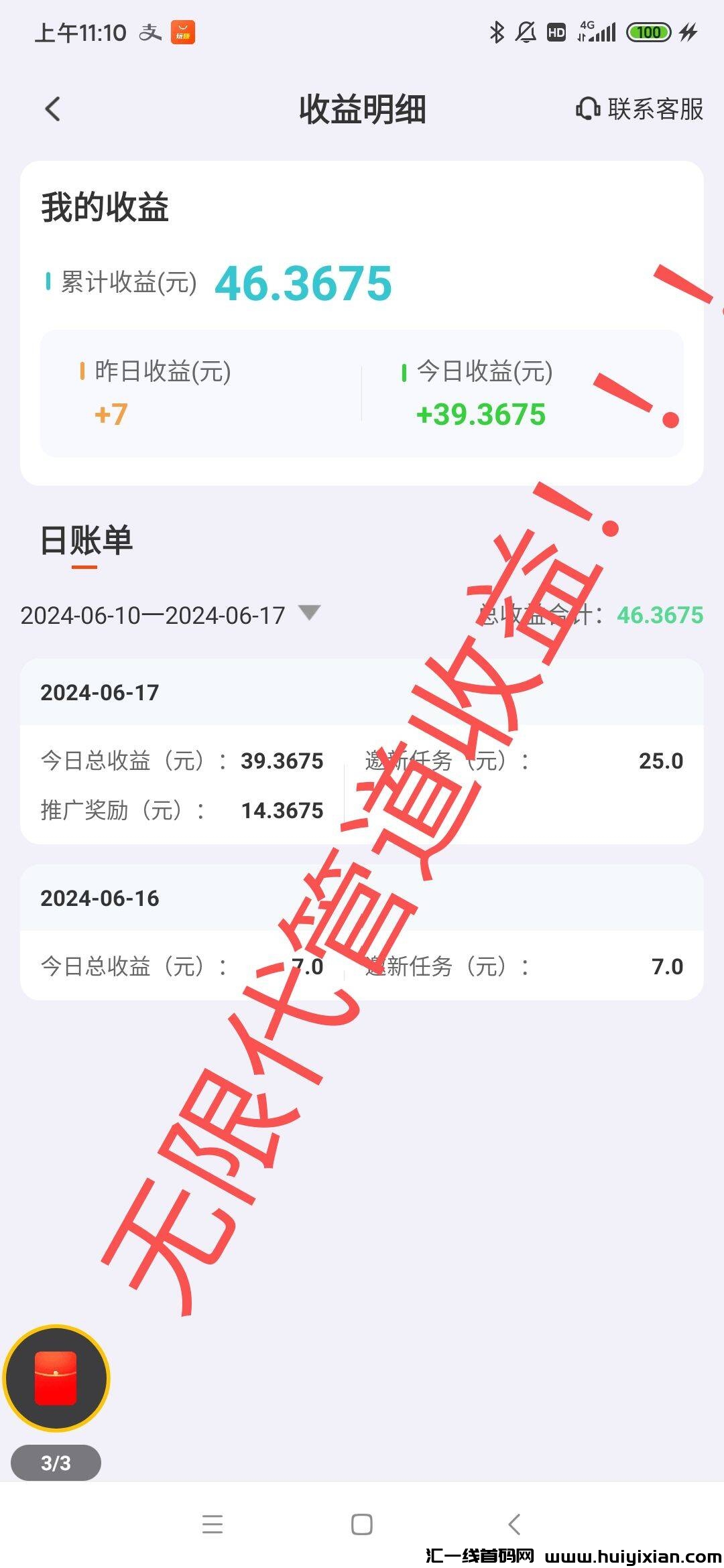
Task: Tap the headset customer service icon
Action: point(587,109)
